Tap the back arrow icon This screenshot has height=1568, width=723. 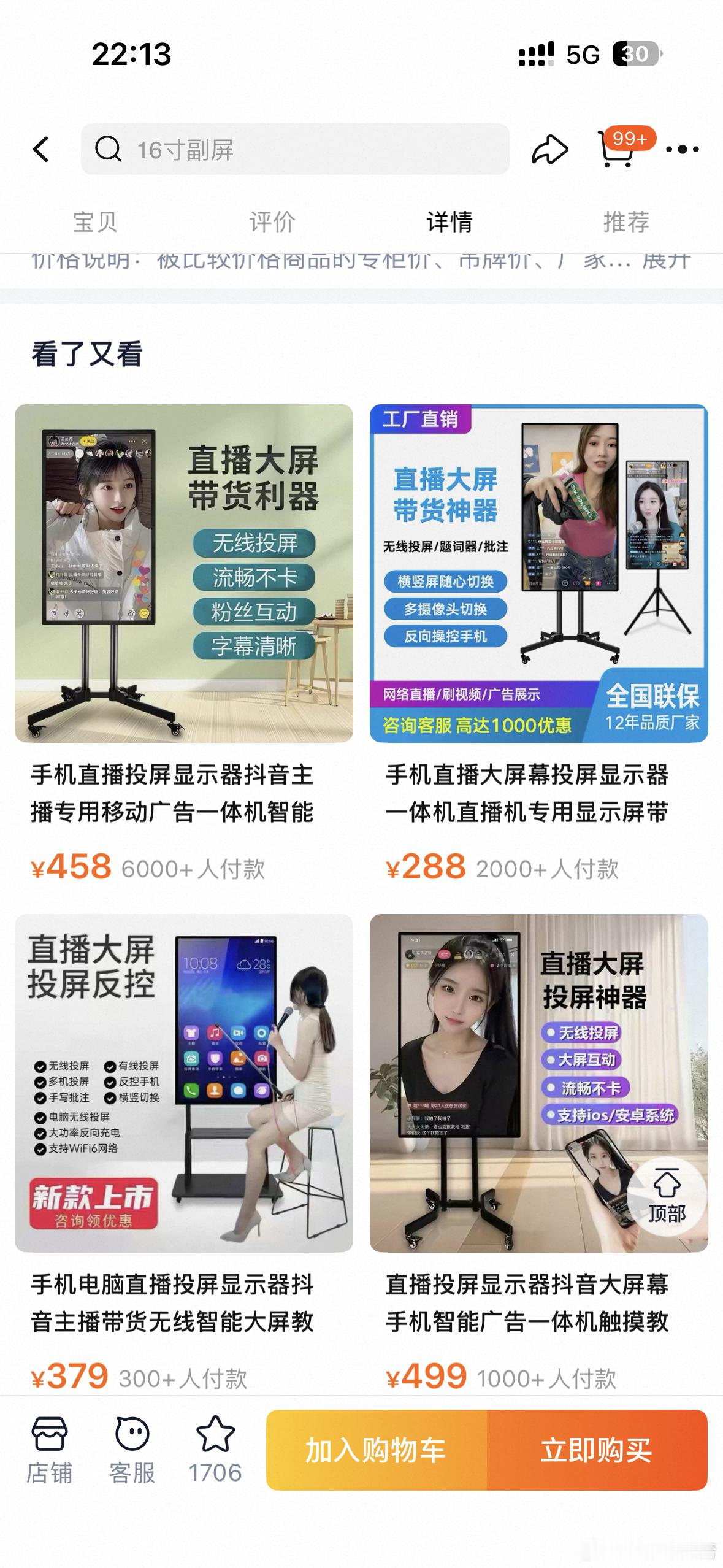coord(42,149)
